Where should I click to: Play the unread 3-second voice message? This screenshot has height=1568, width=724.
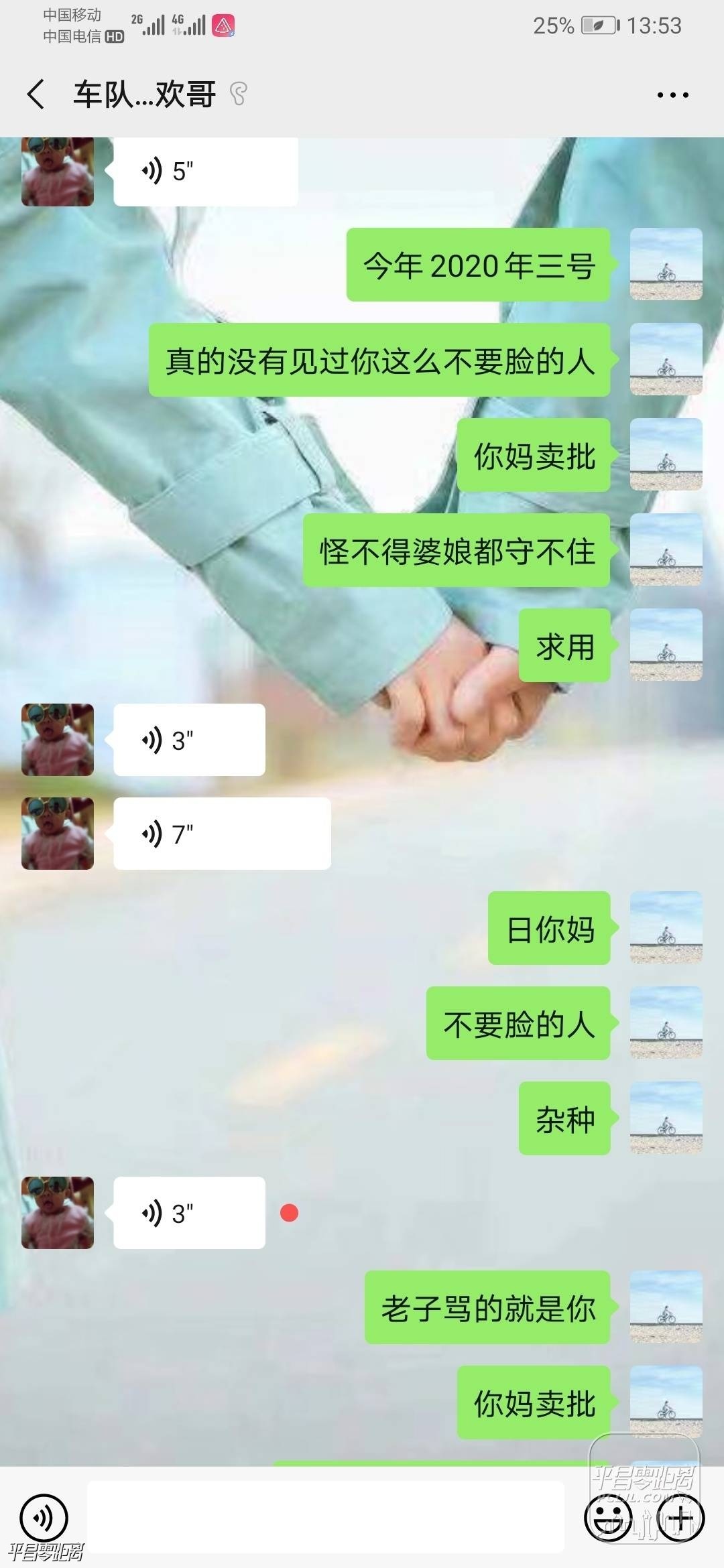[189, 1213]
